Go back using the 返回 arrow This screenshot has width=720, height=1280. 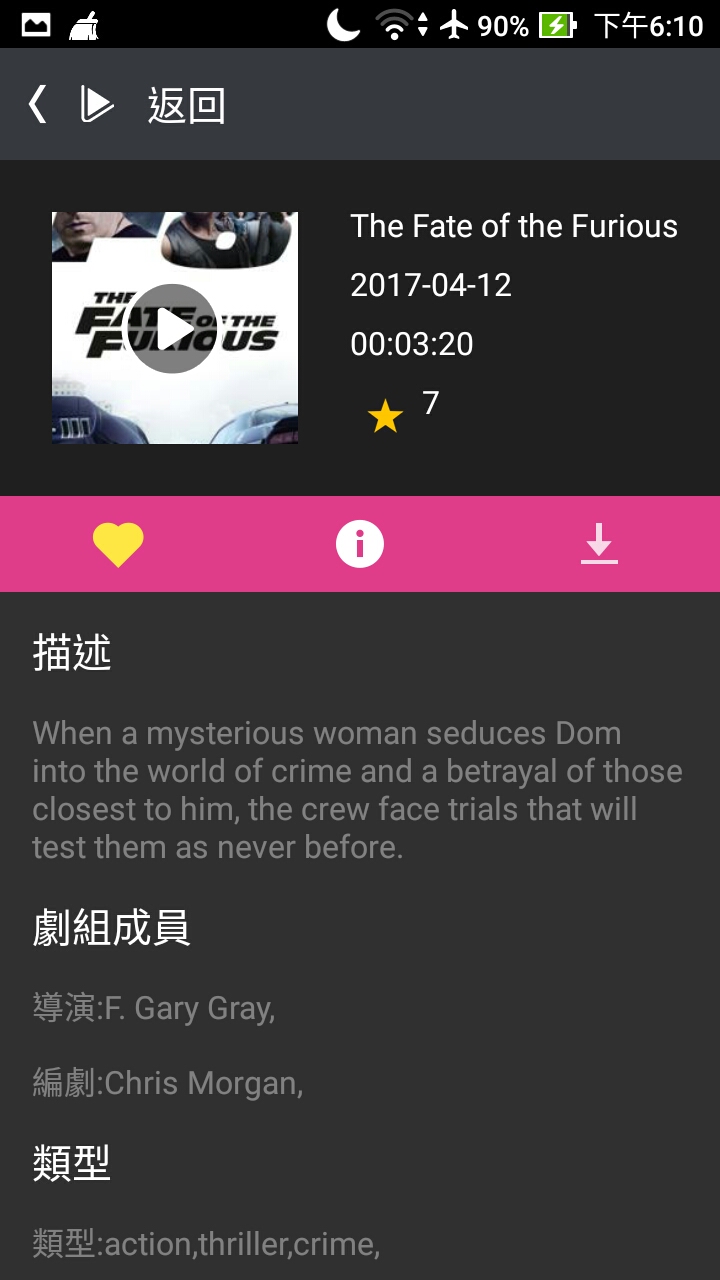(38, 104)
